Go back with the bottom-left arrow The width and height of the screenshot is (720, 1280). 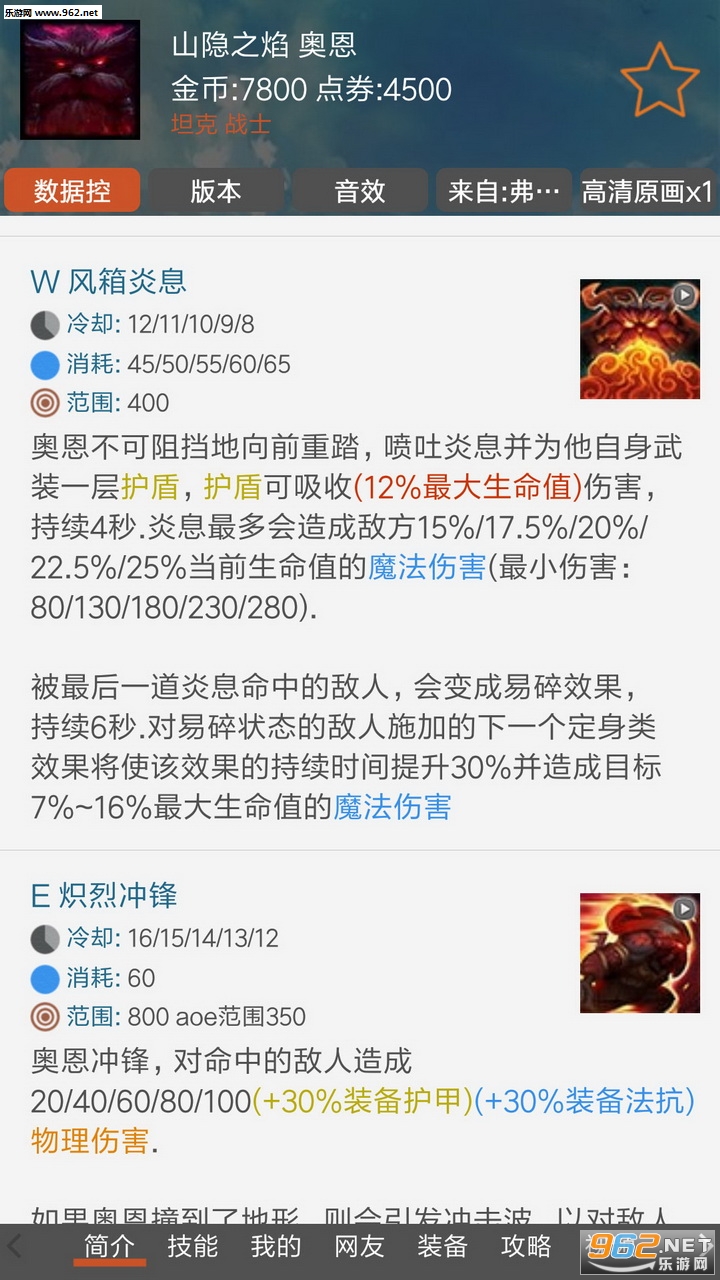(x=15, y=1246)
